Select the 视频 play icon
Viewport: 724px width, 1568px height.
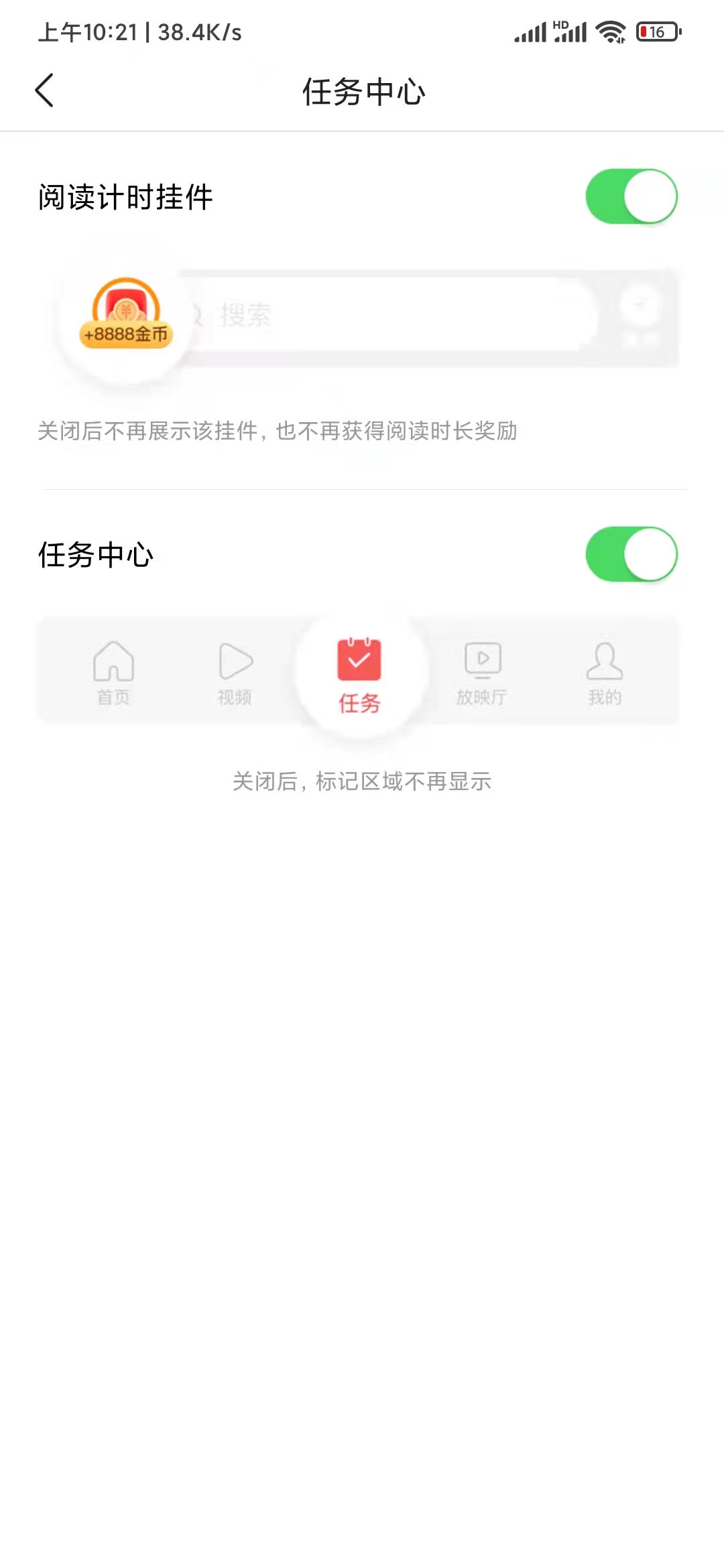(235, 663)
